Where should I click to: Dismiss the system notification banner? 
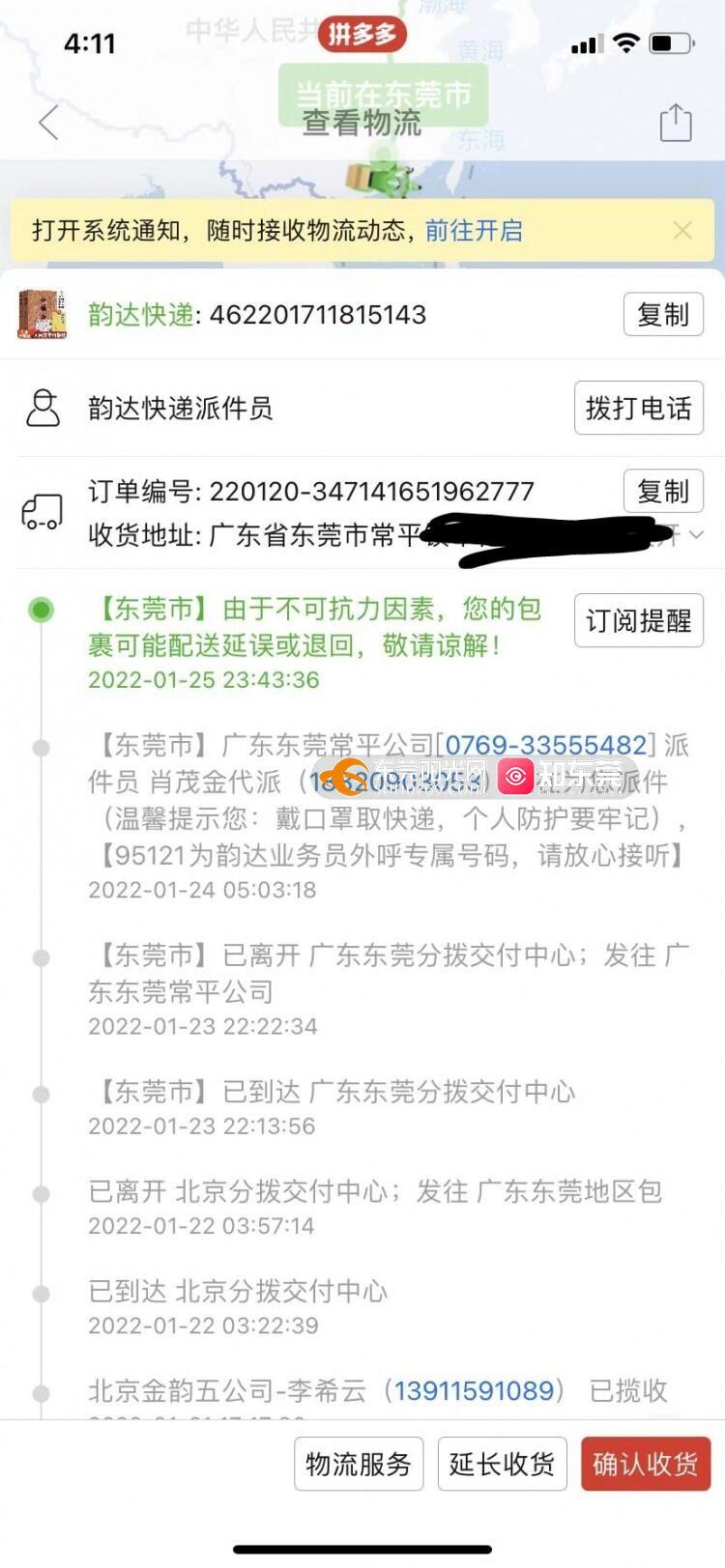pyautogui.click(x=682, y=231)
